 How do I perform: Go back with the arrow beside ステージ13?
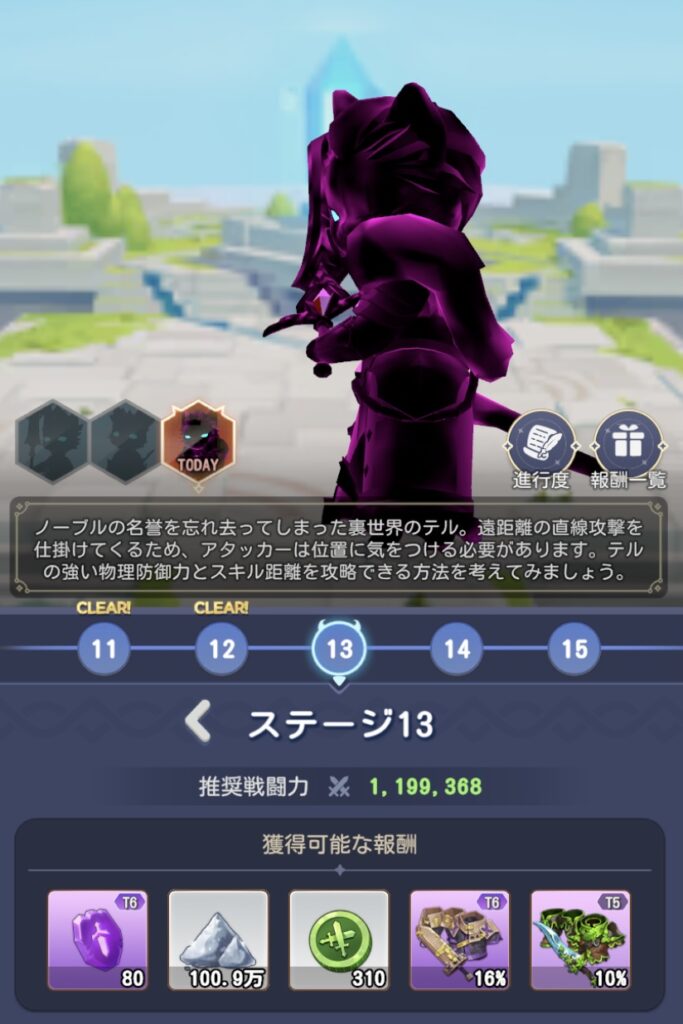point(200,722)
